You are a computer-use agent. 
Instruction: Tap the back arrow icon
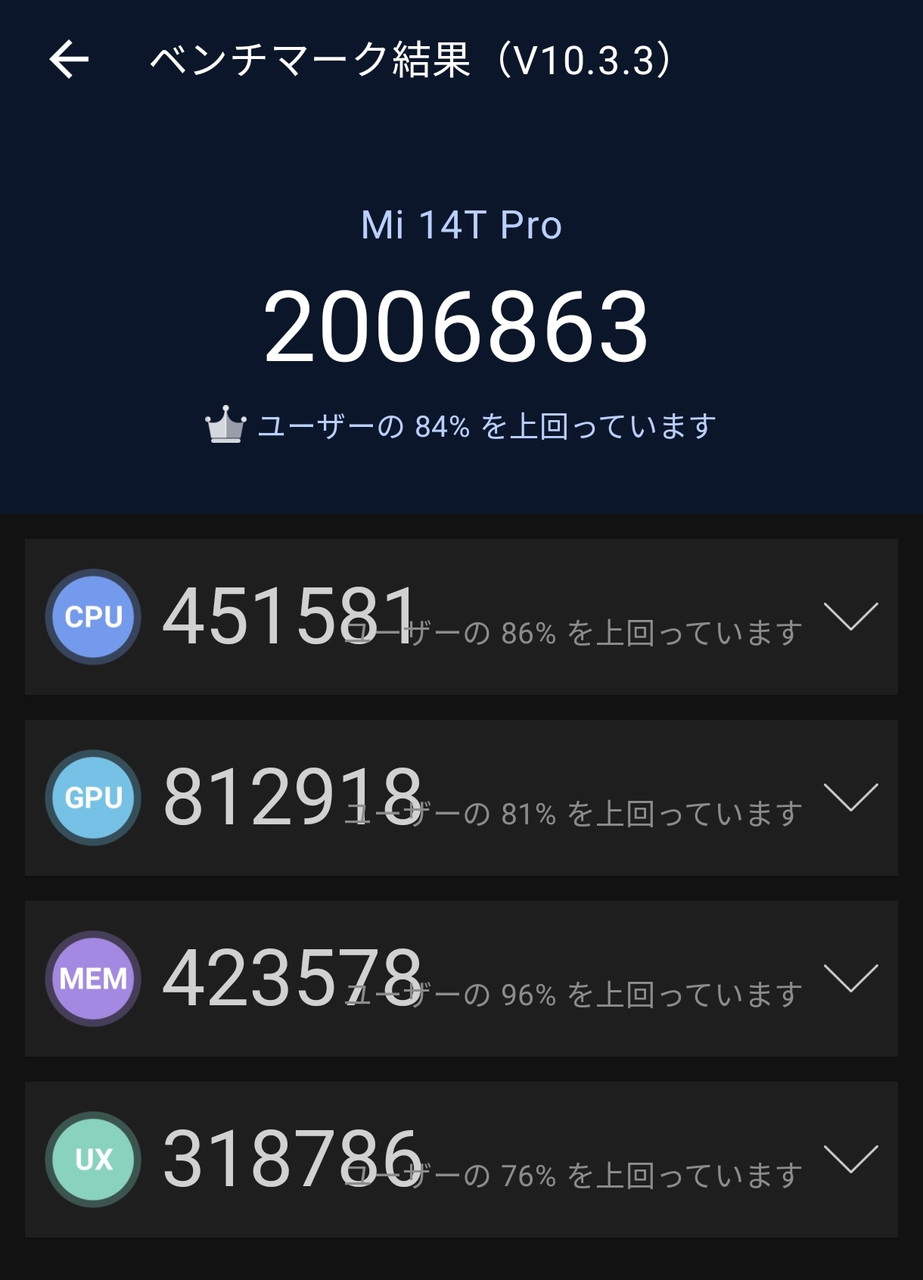pyautogui.click(x=69, y=58)
